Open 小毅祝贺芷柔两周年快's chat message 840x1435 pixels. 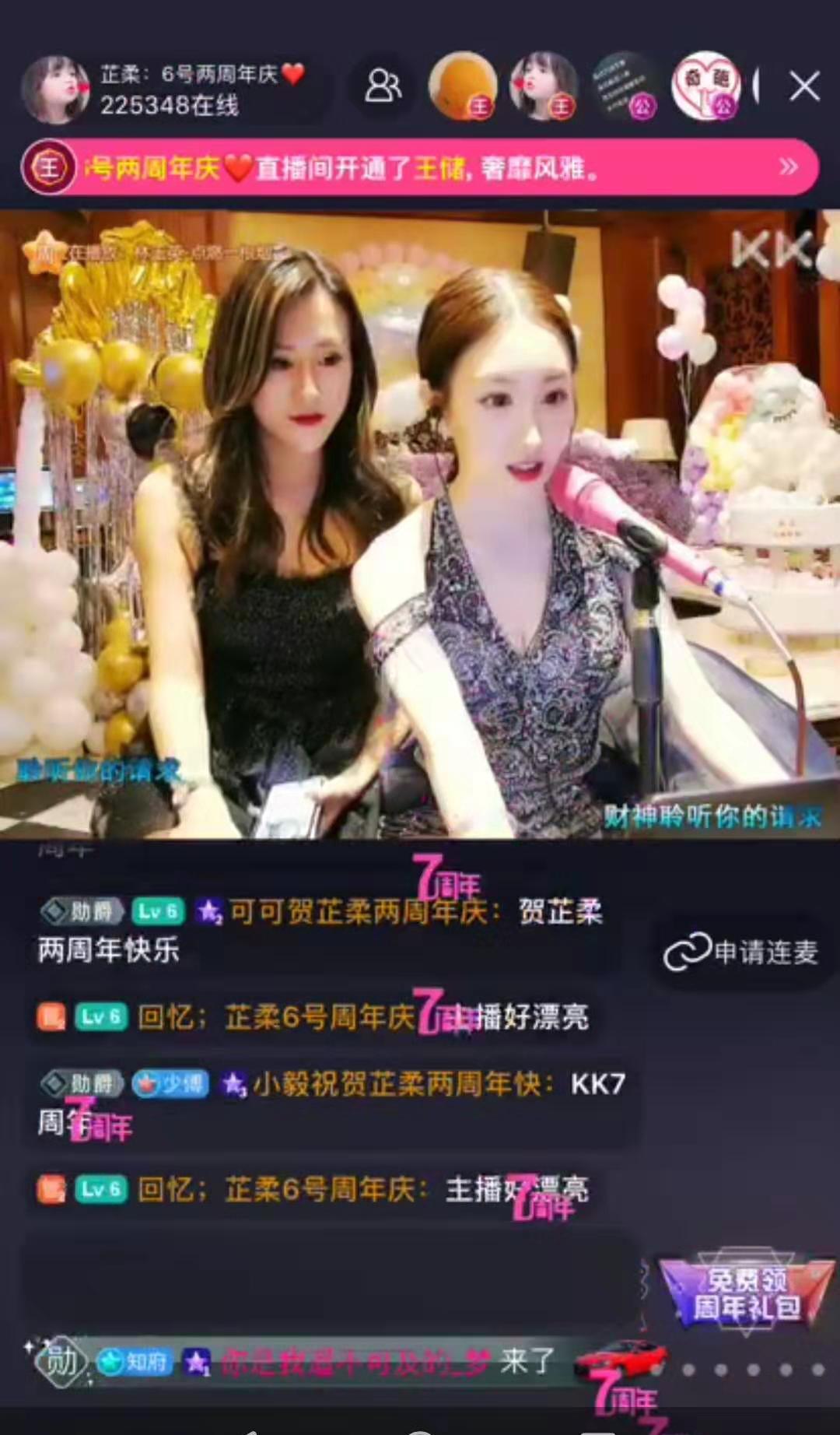(334, 1103)
